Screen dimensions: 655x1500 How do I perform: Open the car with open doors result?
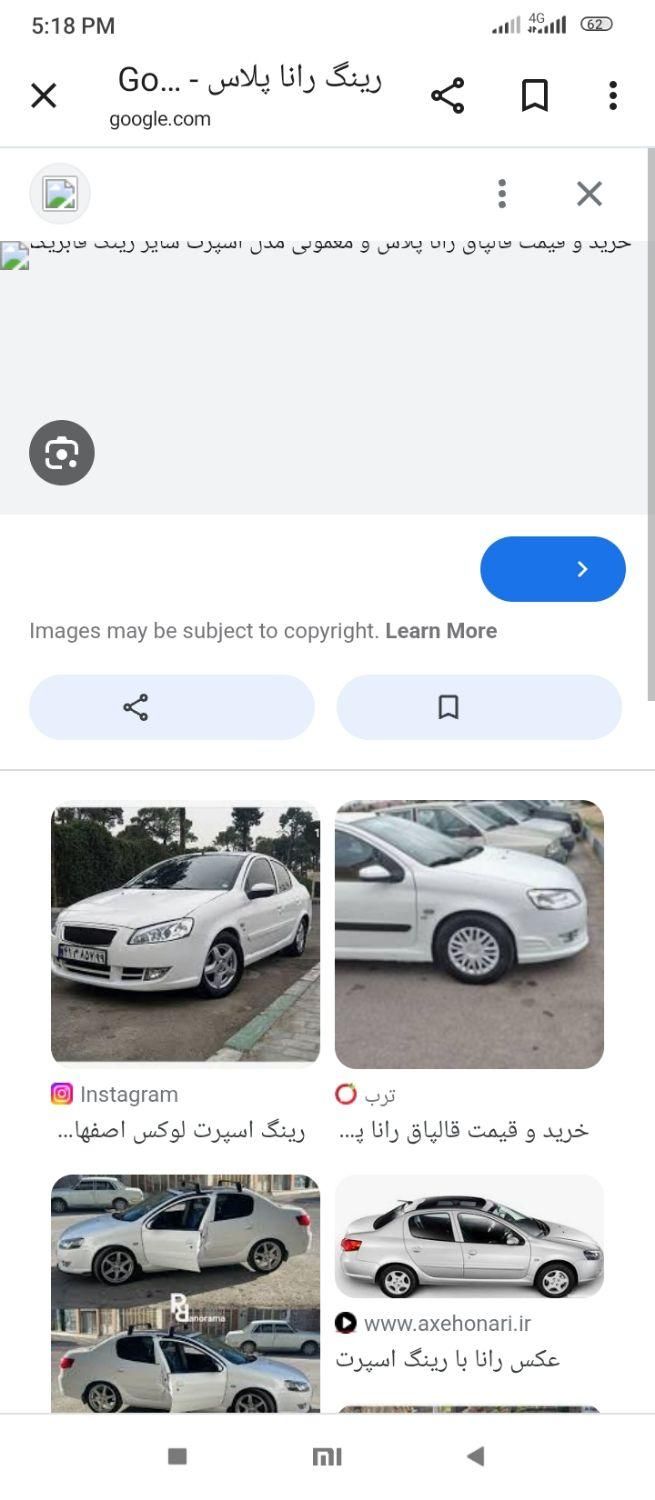tap(185, 1292)
